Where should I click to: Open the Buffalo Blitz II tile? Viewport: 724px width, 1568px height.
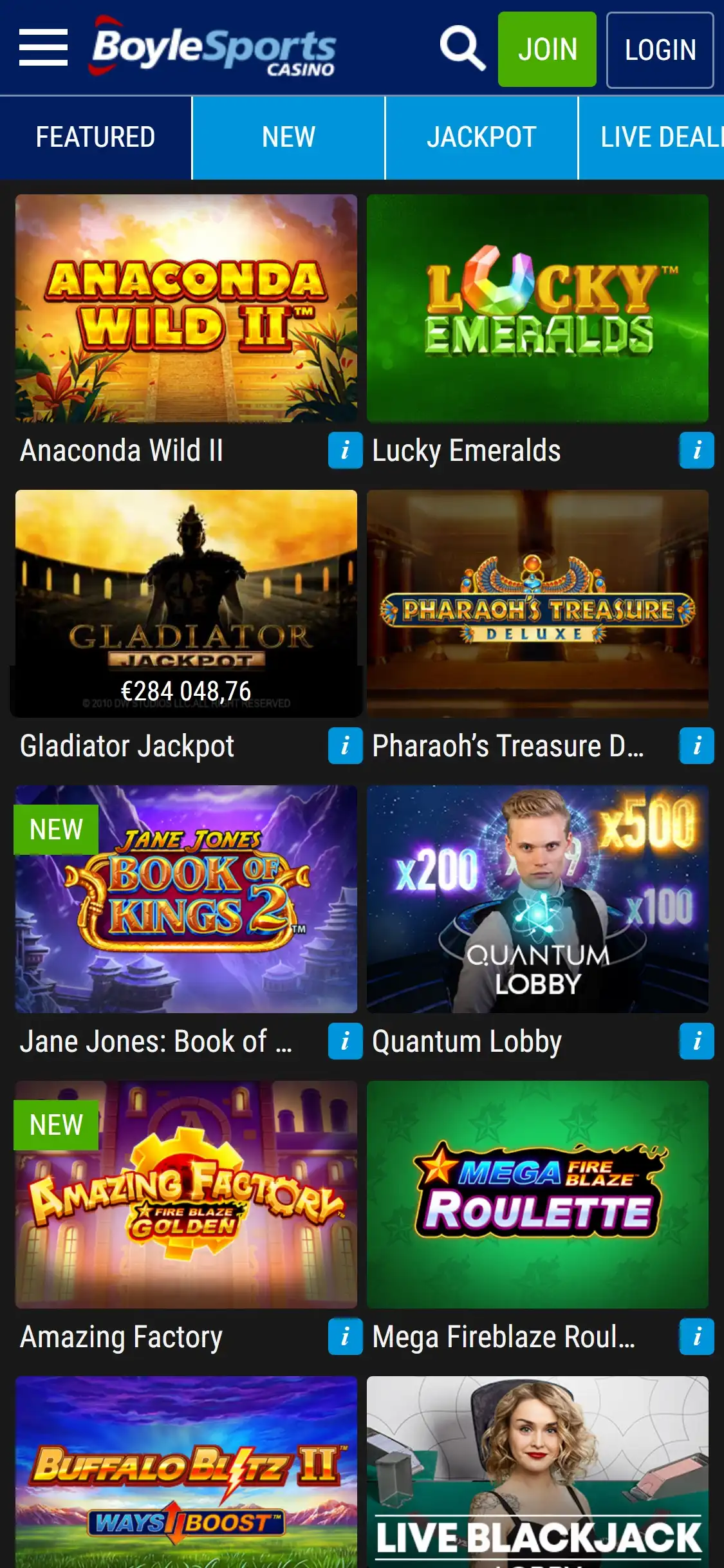(186, 1474)
